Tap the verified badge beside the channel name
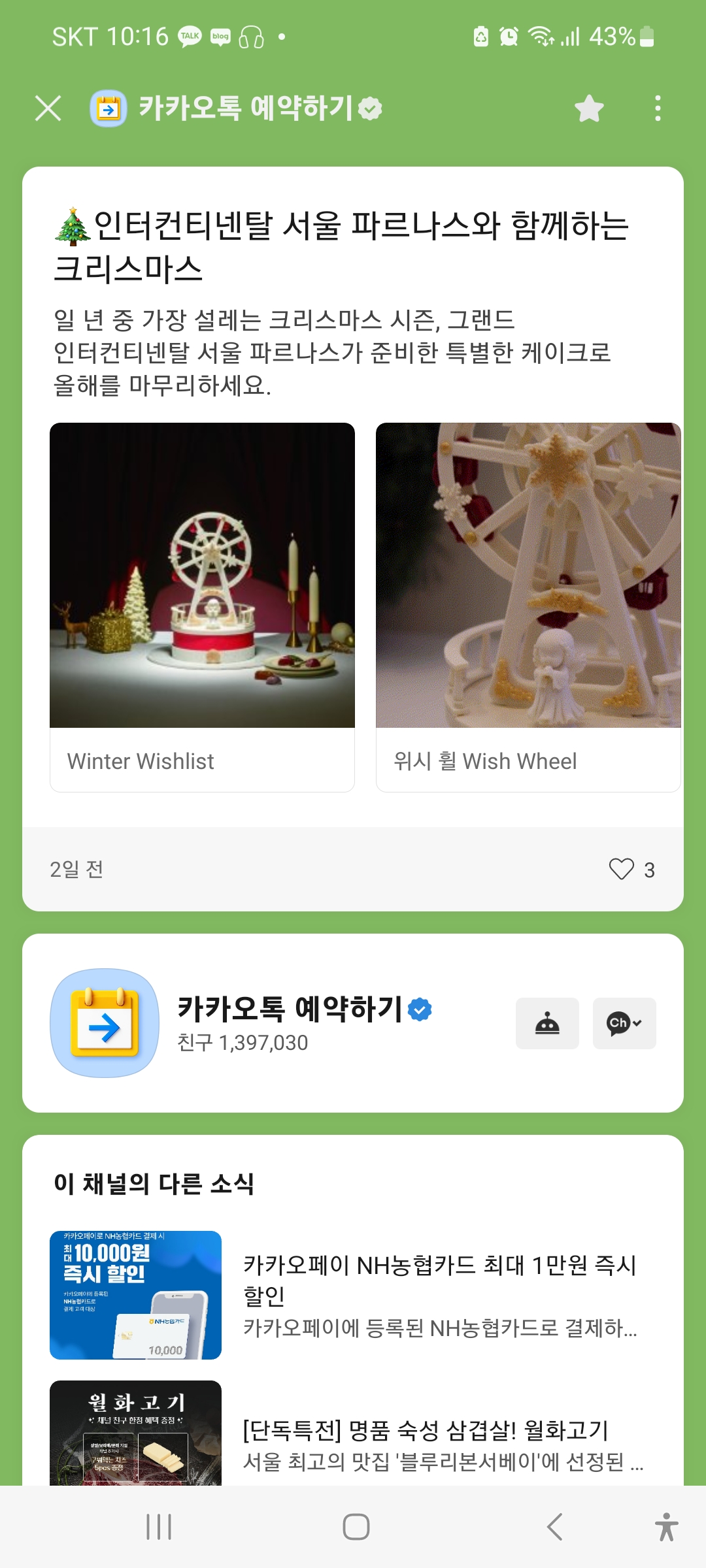Screen dimensions: 706x1568 (x=421, y=1009)
